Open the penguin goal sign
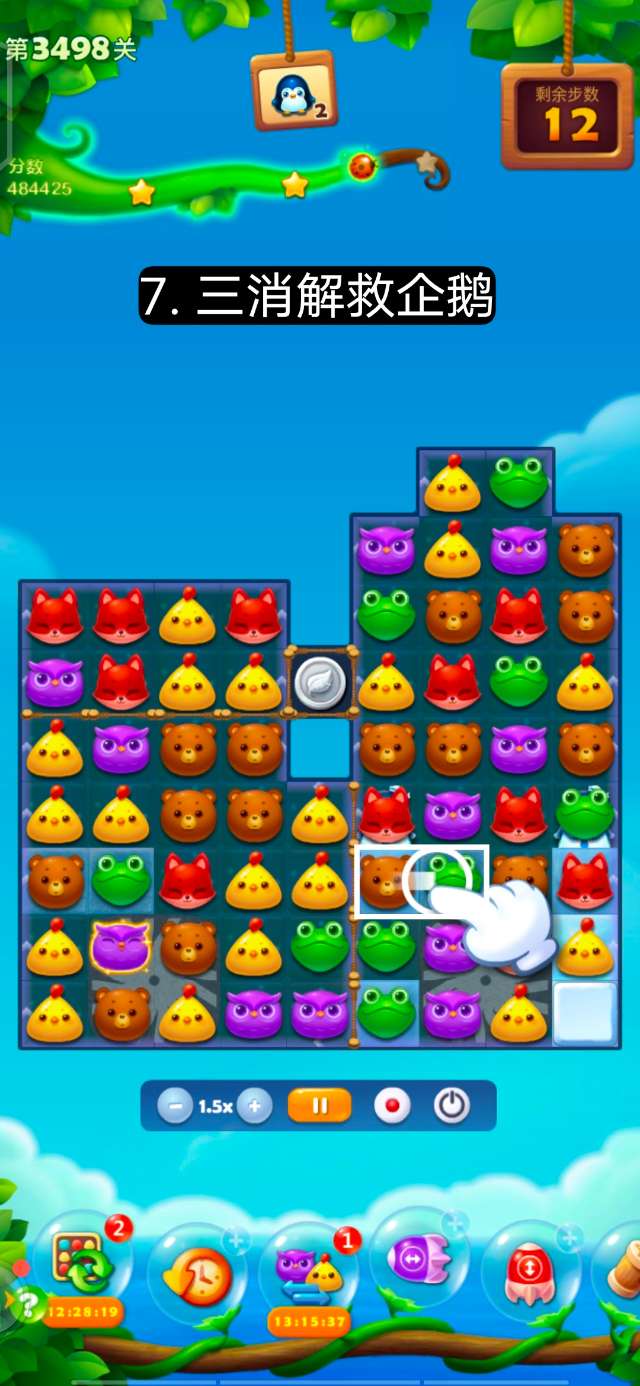This screenshot has height=1386, width=640. [292, 97]
